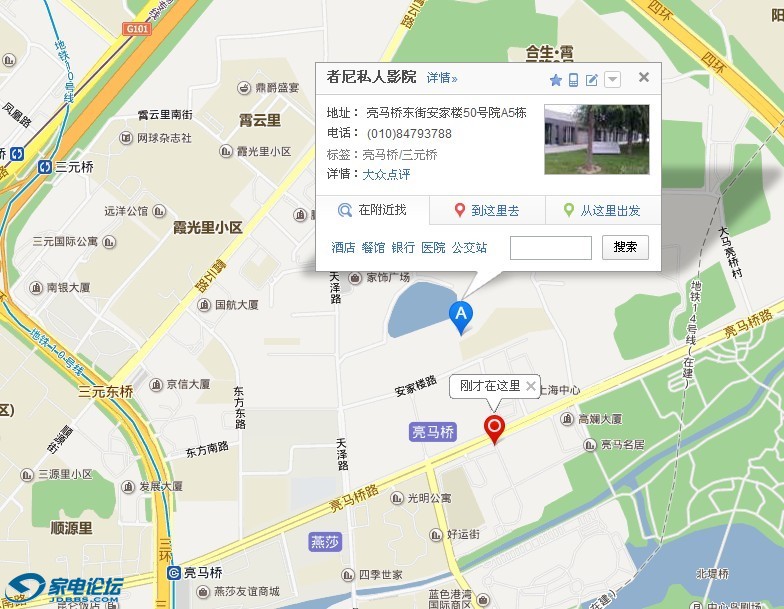Viewport: 784px width, 609px height.
Task: Switch to the 在附近找 tab
Action: [x=373, y=211]
